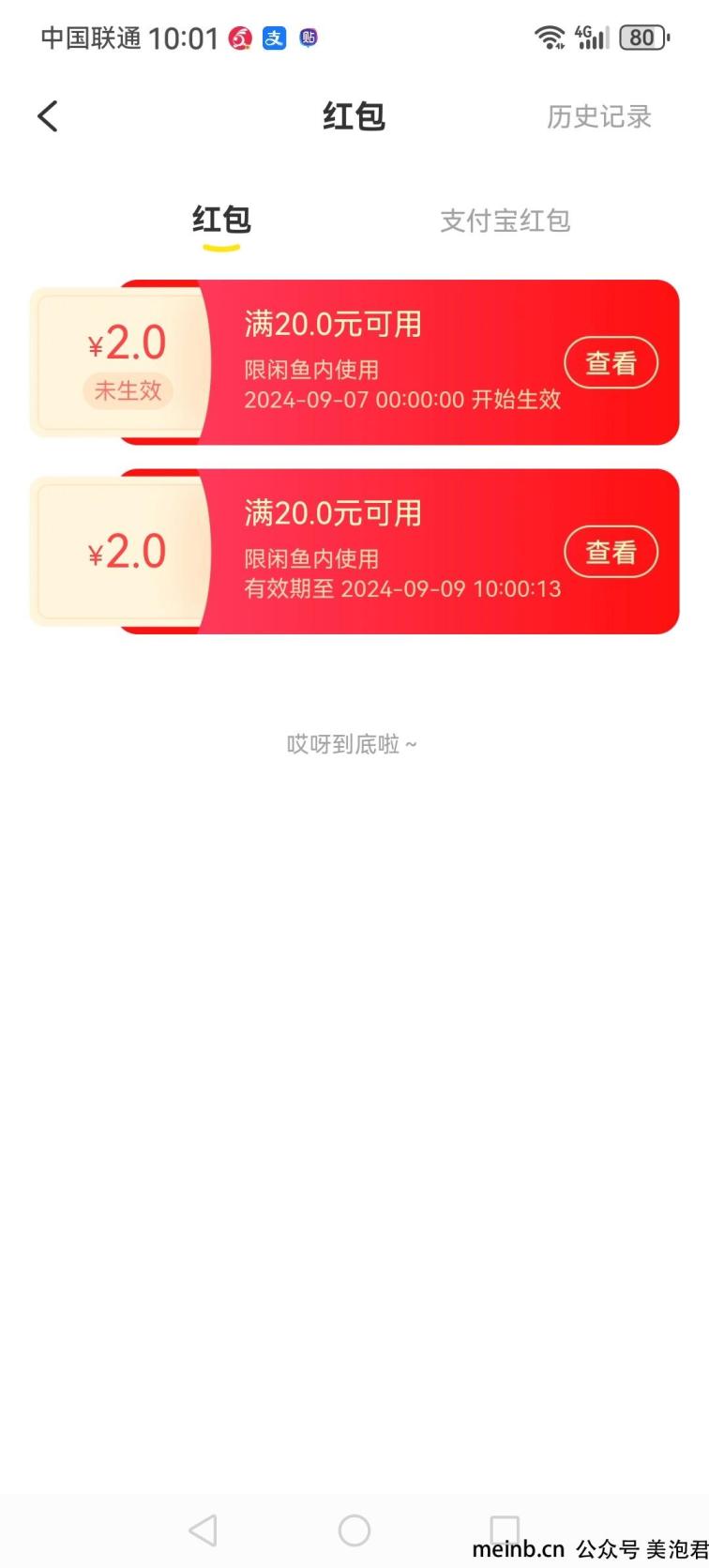Screen dimensions: 709x1568
Task: Open the ¥2.0 coupon starting 2024-09-07
Action: 354,362
